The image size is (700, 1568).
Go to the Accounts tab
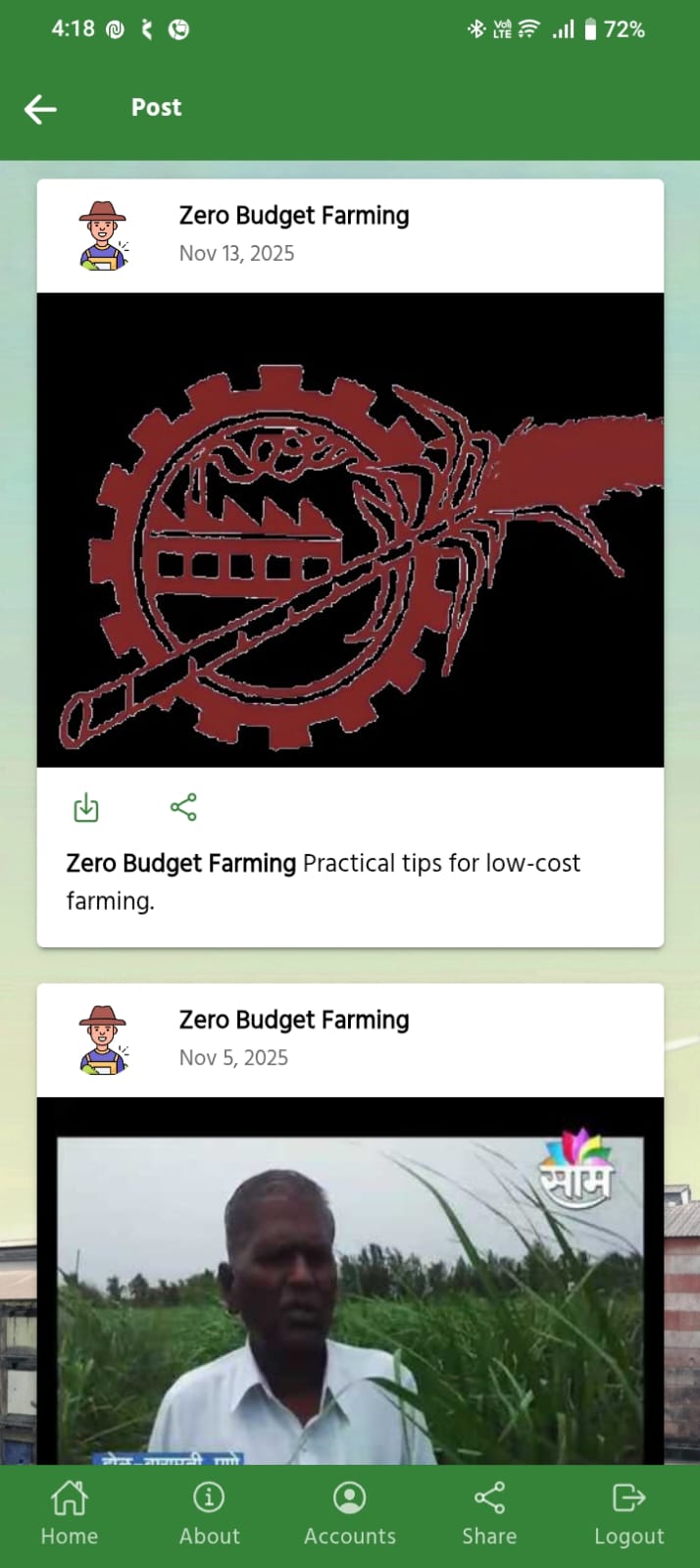350,1513
